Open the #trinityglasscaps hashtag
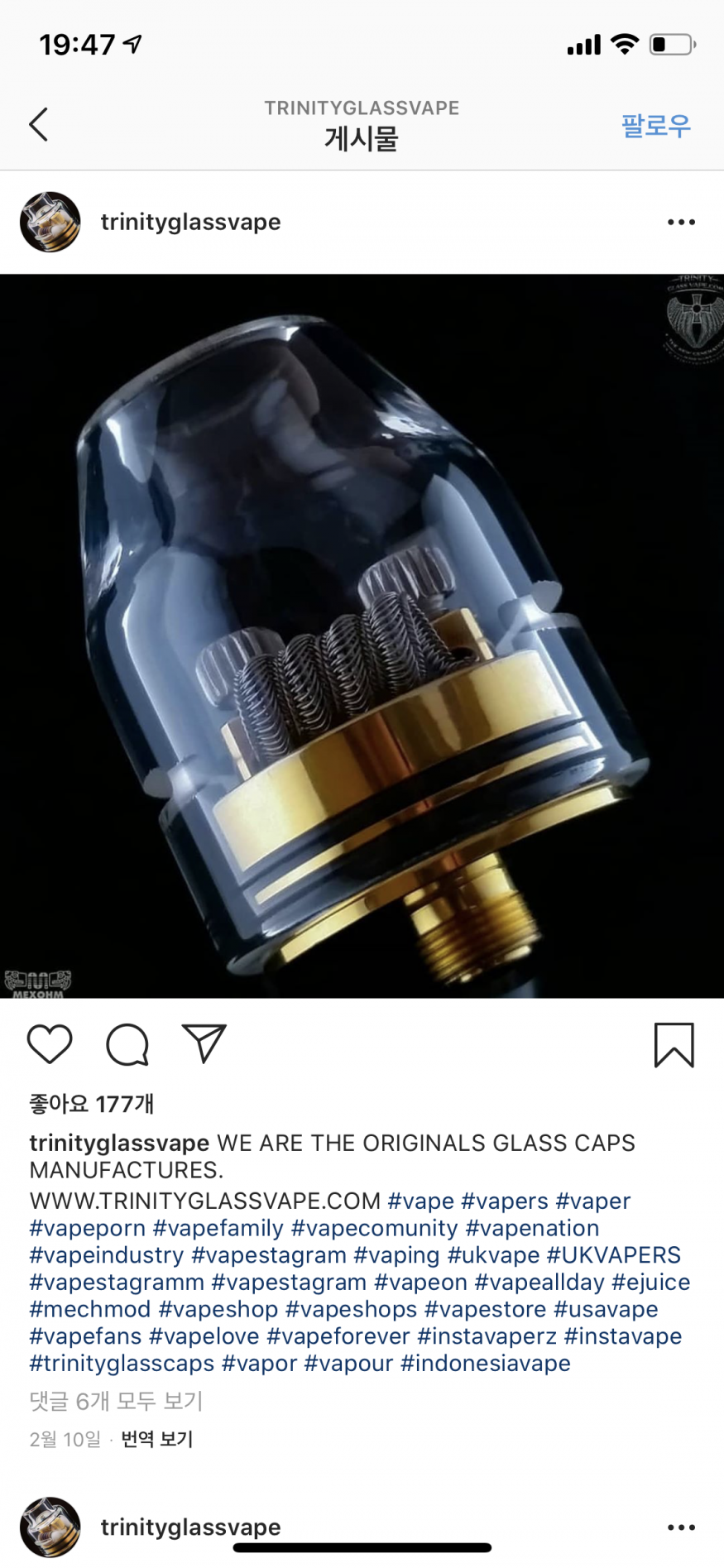Viewport: 724px width, 1568px height. 122,1363
